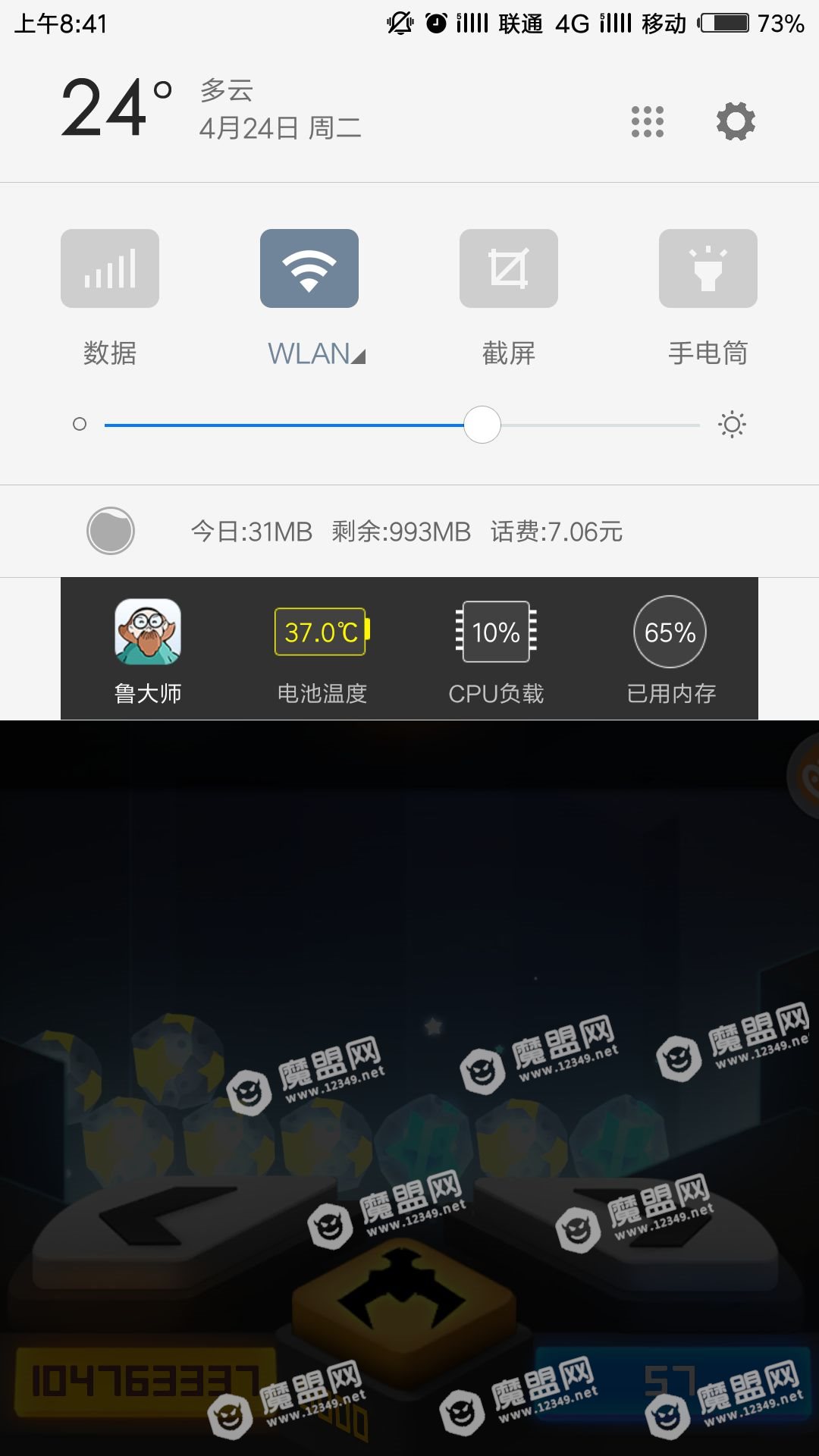Open the settings gear icon
The width and height of the screenshot is (819, 1456).
pyautogui.click(x=736, y=121)
